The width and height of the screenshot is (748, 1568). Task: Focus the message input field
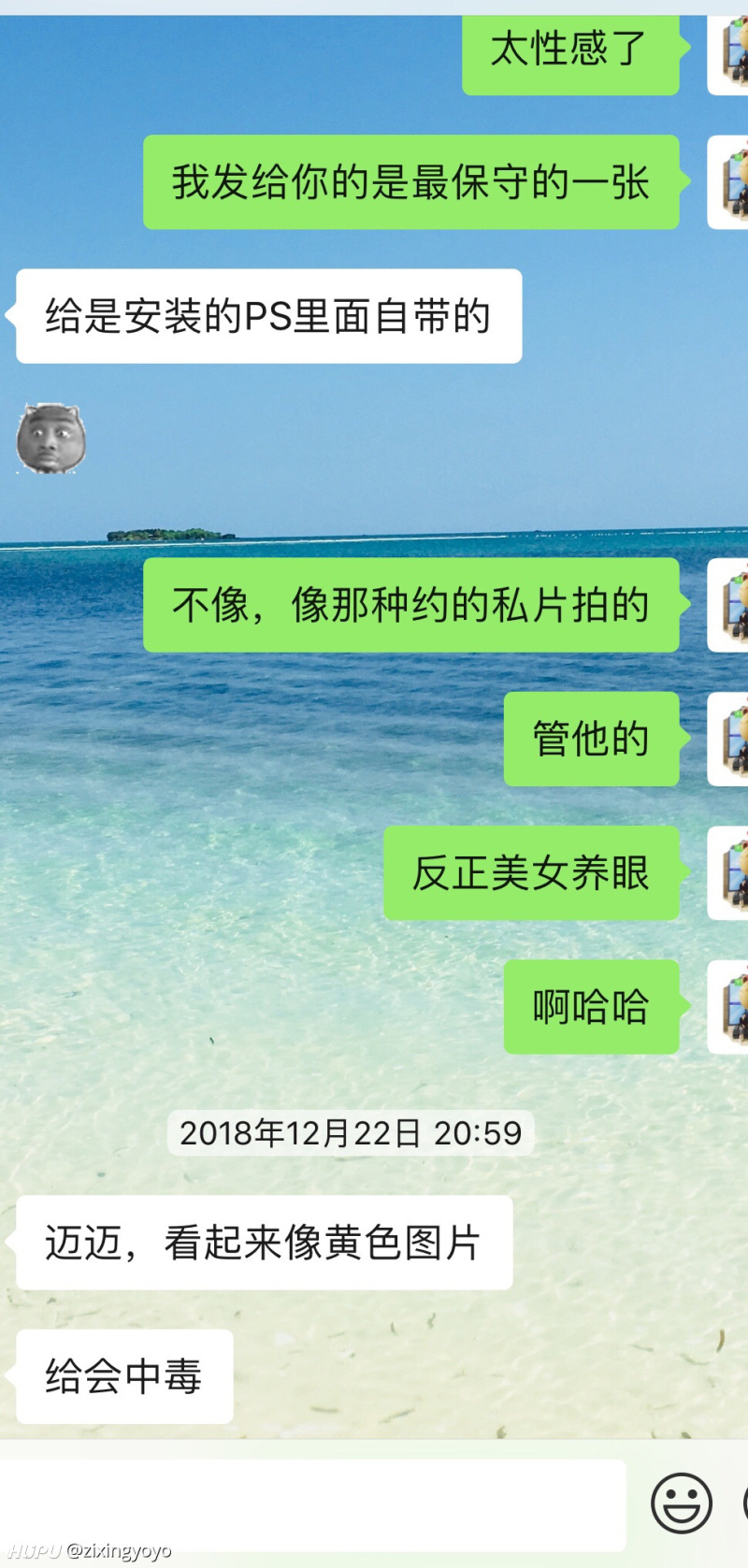[x=313, y=1504]
